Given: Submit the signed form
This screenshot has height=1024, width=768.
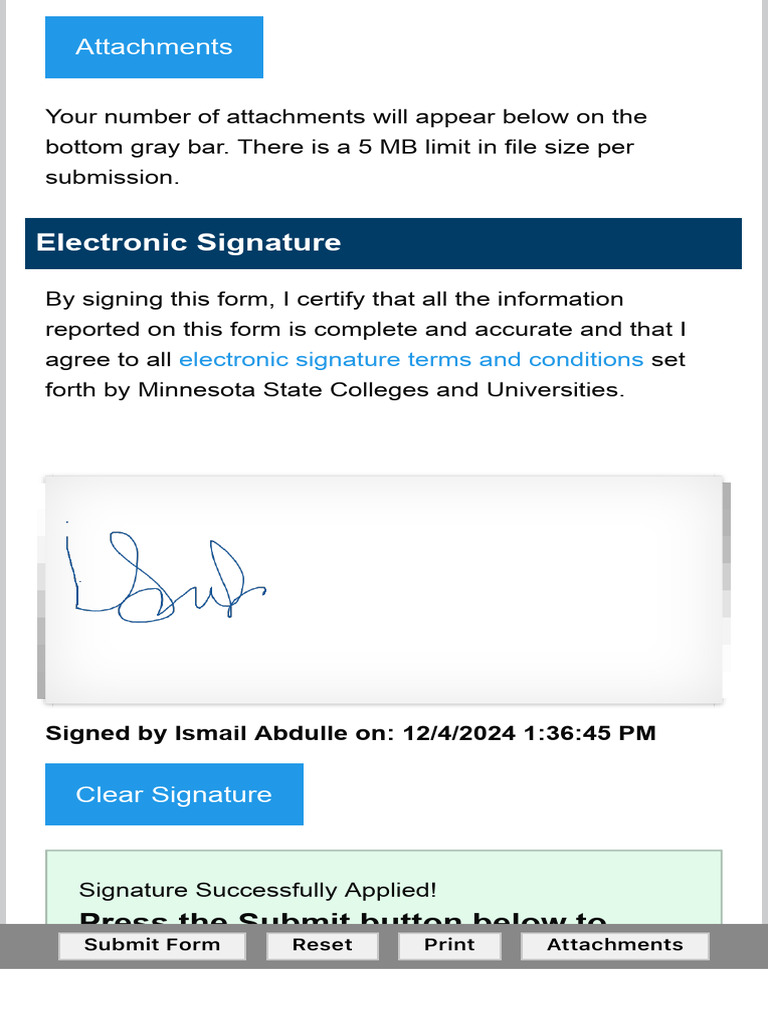Looking at the screenshot, I should (x=152, y=945).
